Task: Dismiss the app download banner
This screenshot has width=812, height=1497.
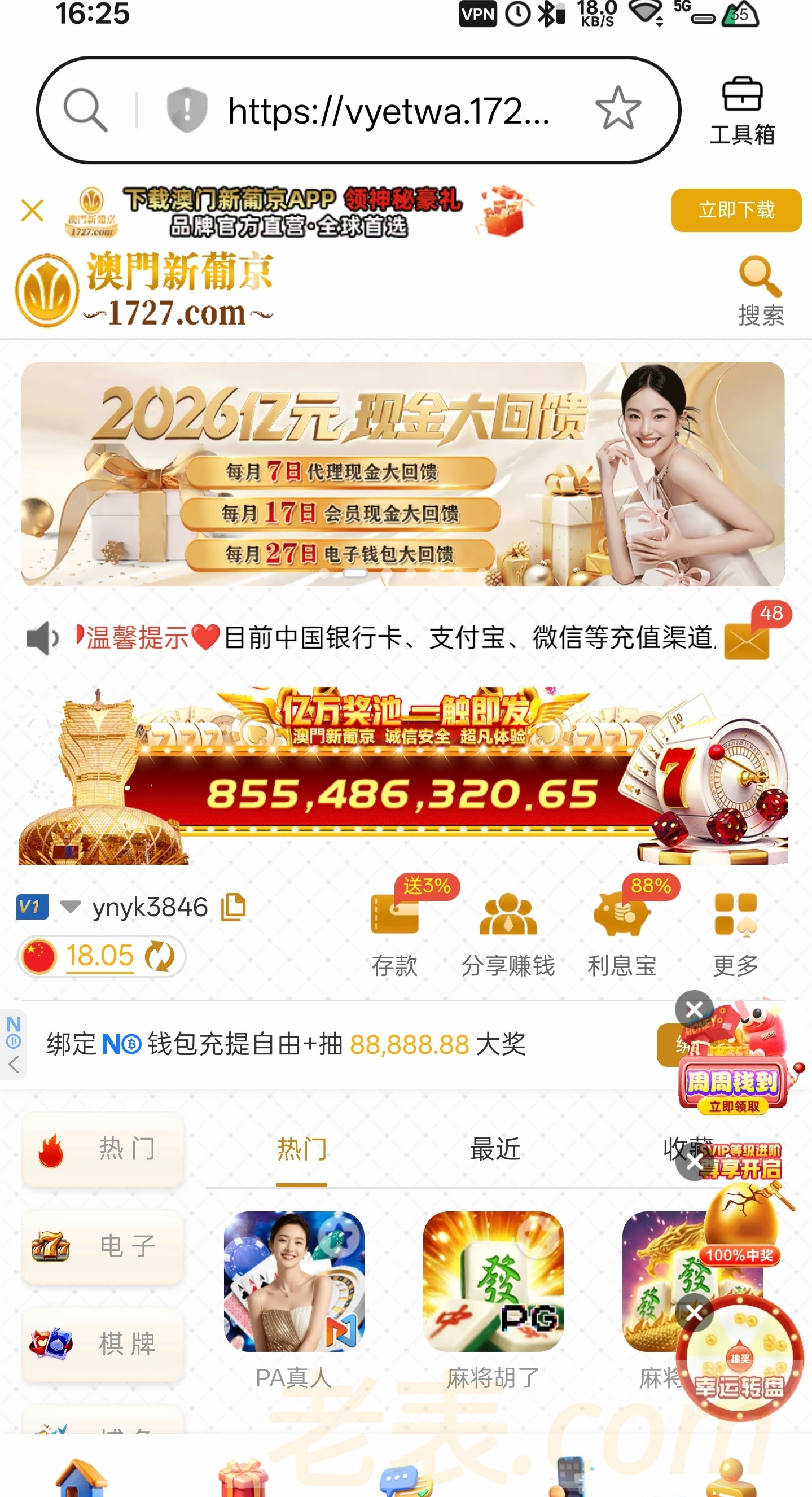Action: (x=32, y=211)
